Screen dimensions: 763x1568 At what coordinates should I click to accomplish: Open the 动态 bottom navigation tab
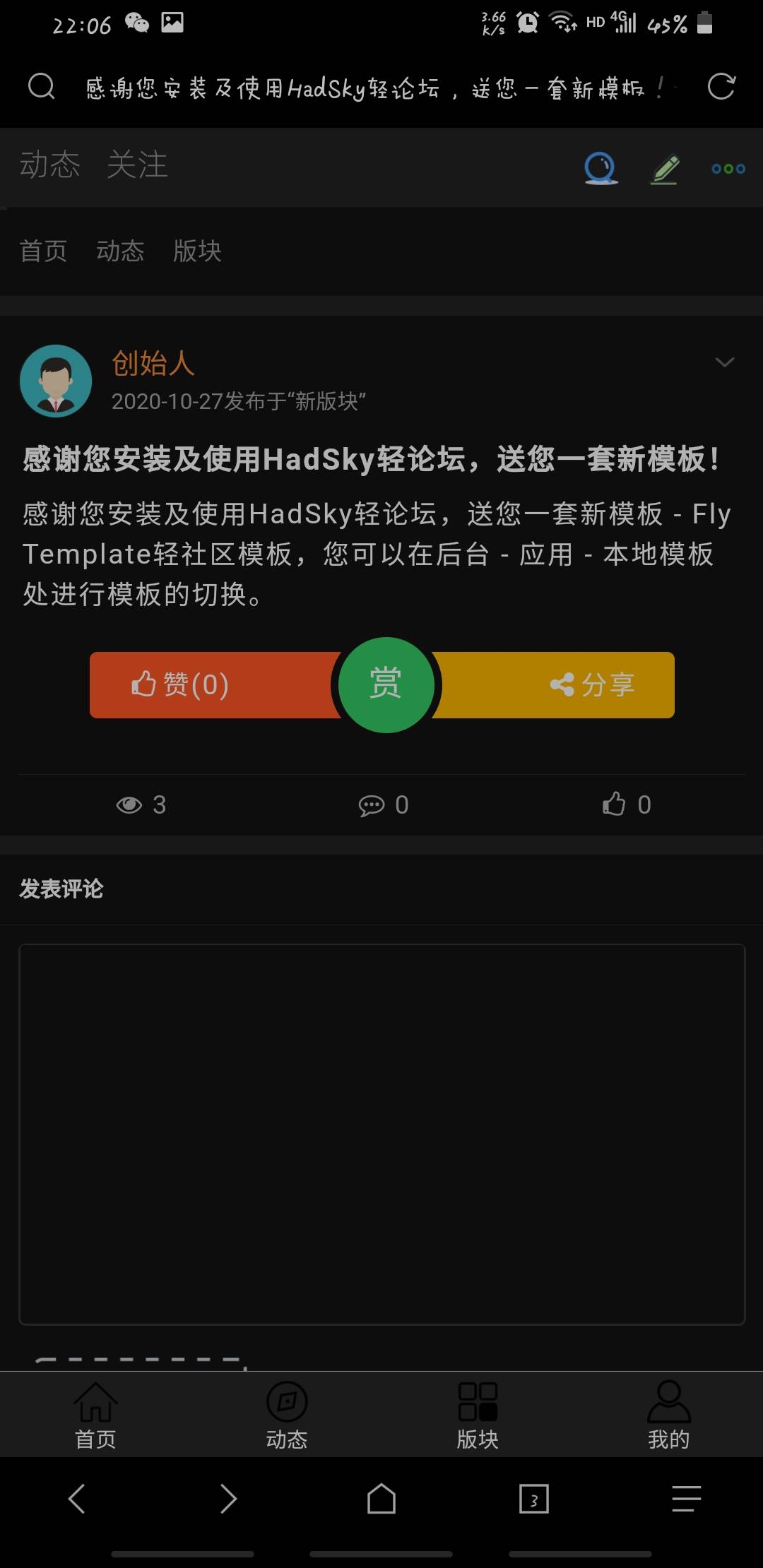point(286,1414)
